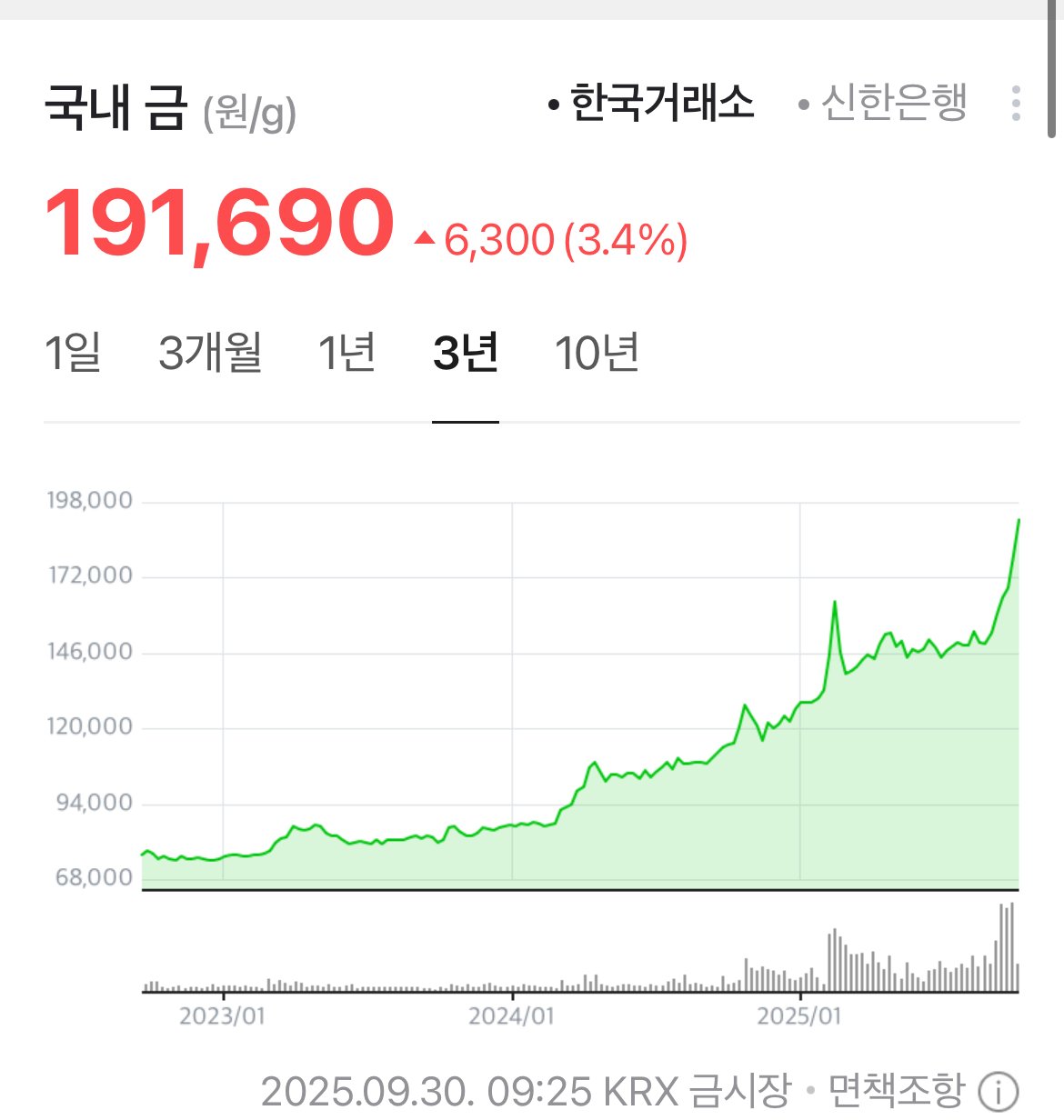Image resolution: width=1064 pixels, height=1120 pixels.
Task: Switch to the 3개월 chart tab
Action: (211, 353)
